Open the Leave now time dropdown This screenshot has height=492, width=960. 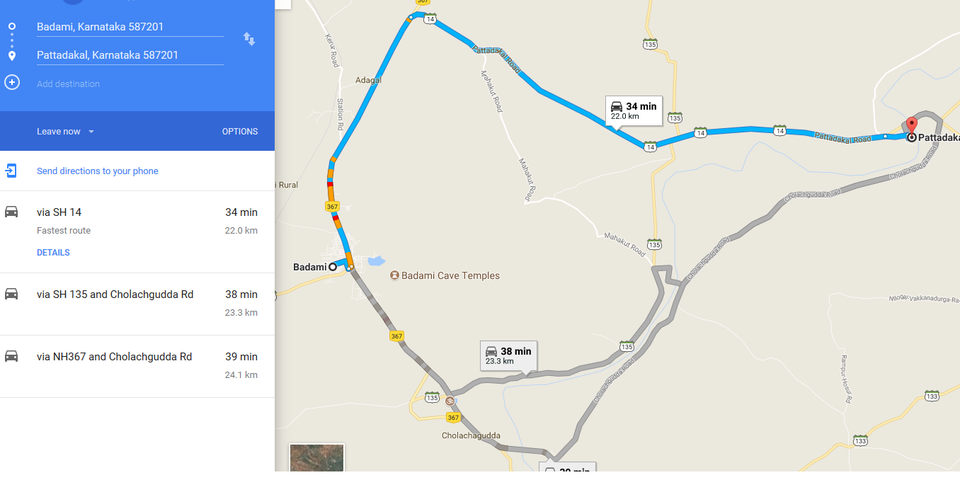(x=65, y=131)
